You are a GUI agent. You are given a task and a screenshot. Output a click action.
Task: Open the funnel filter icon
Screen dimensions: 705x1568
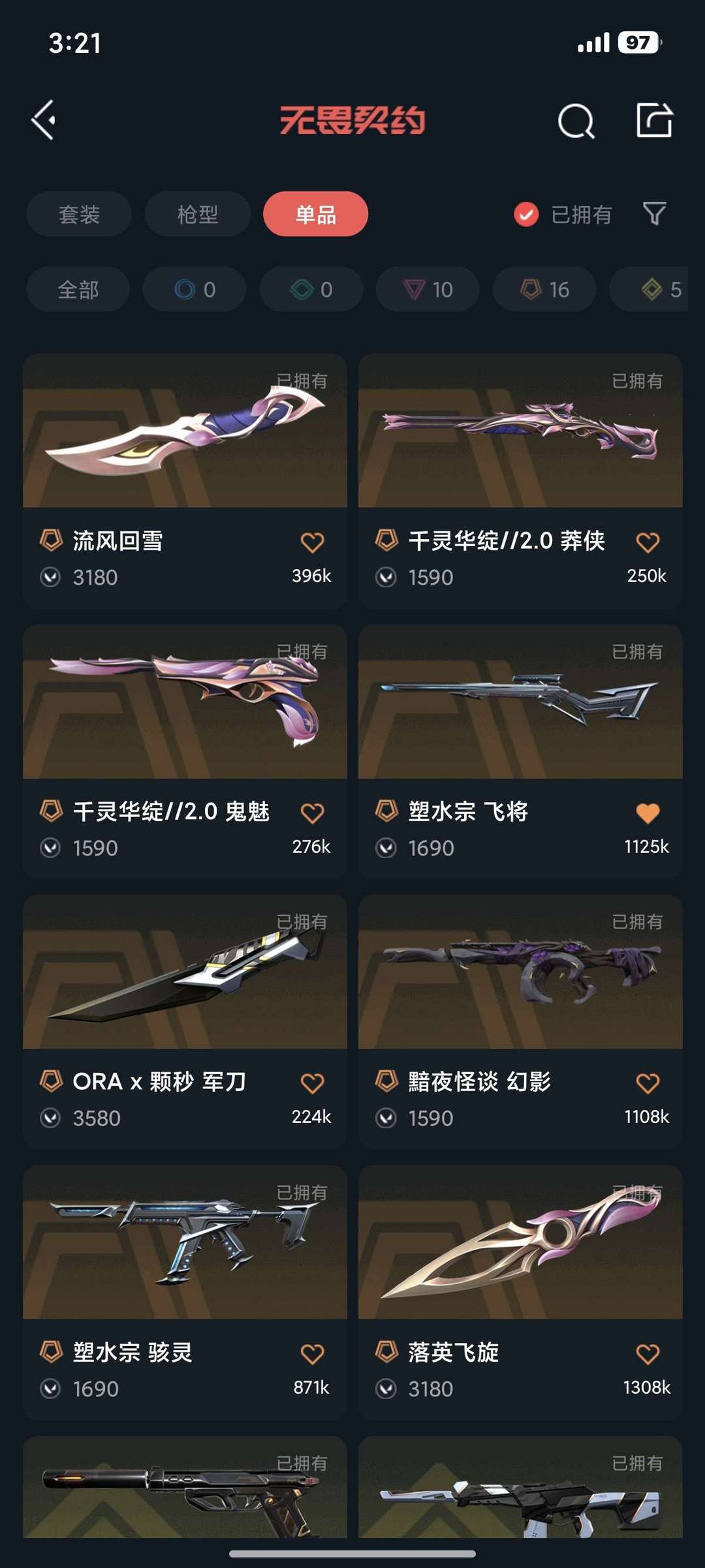[655, 213]
